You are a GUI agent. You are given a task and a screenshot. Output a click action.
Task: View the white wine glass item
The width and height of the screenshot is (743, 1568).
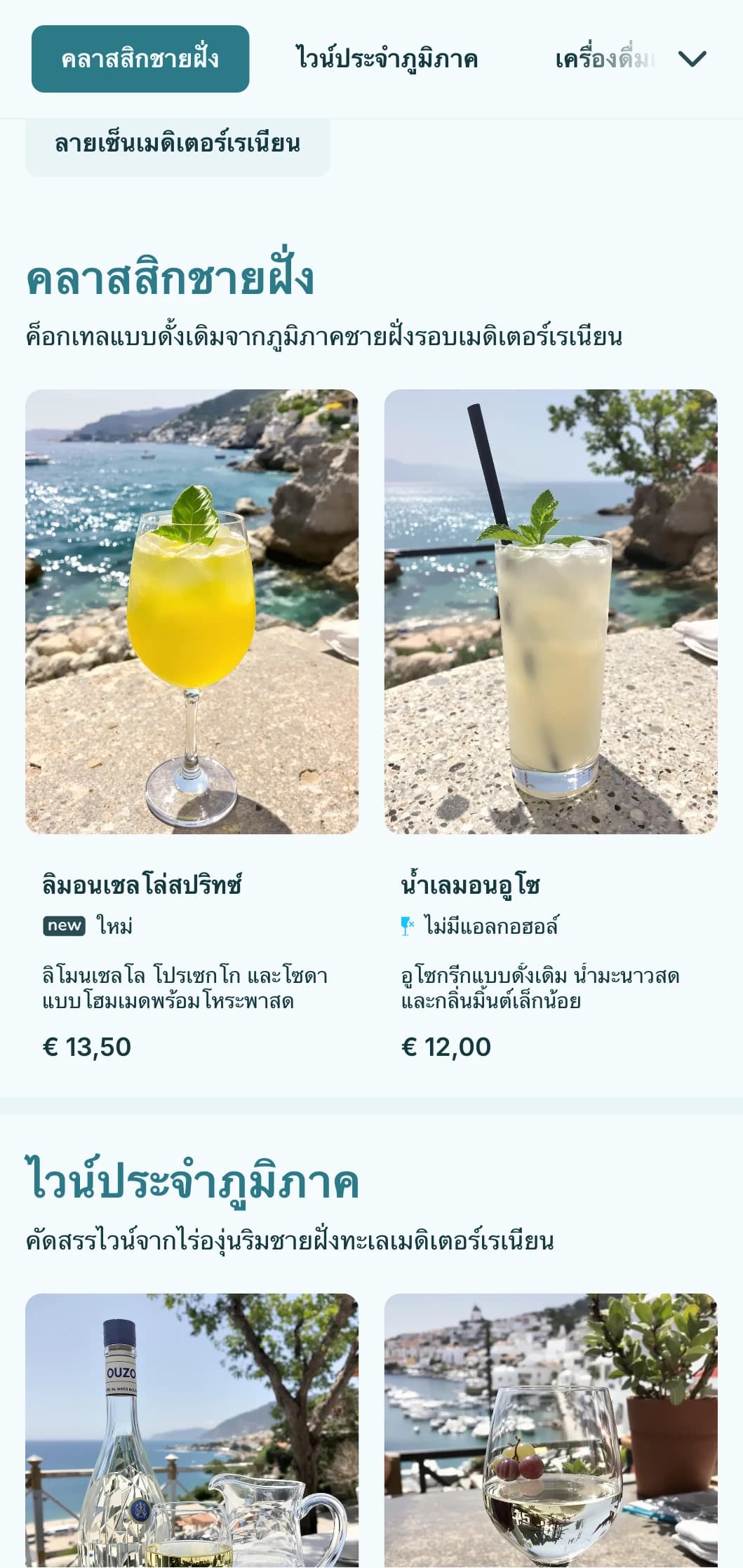551,1431
